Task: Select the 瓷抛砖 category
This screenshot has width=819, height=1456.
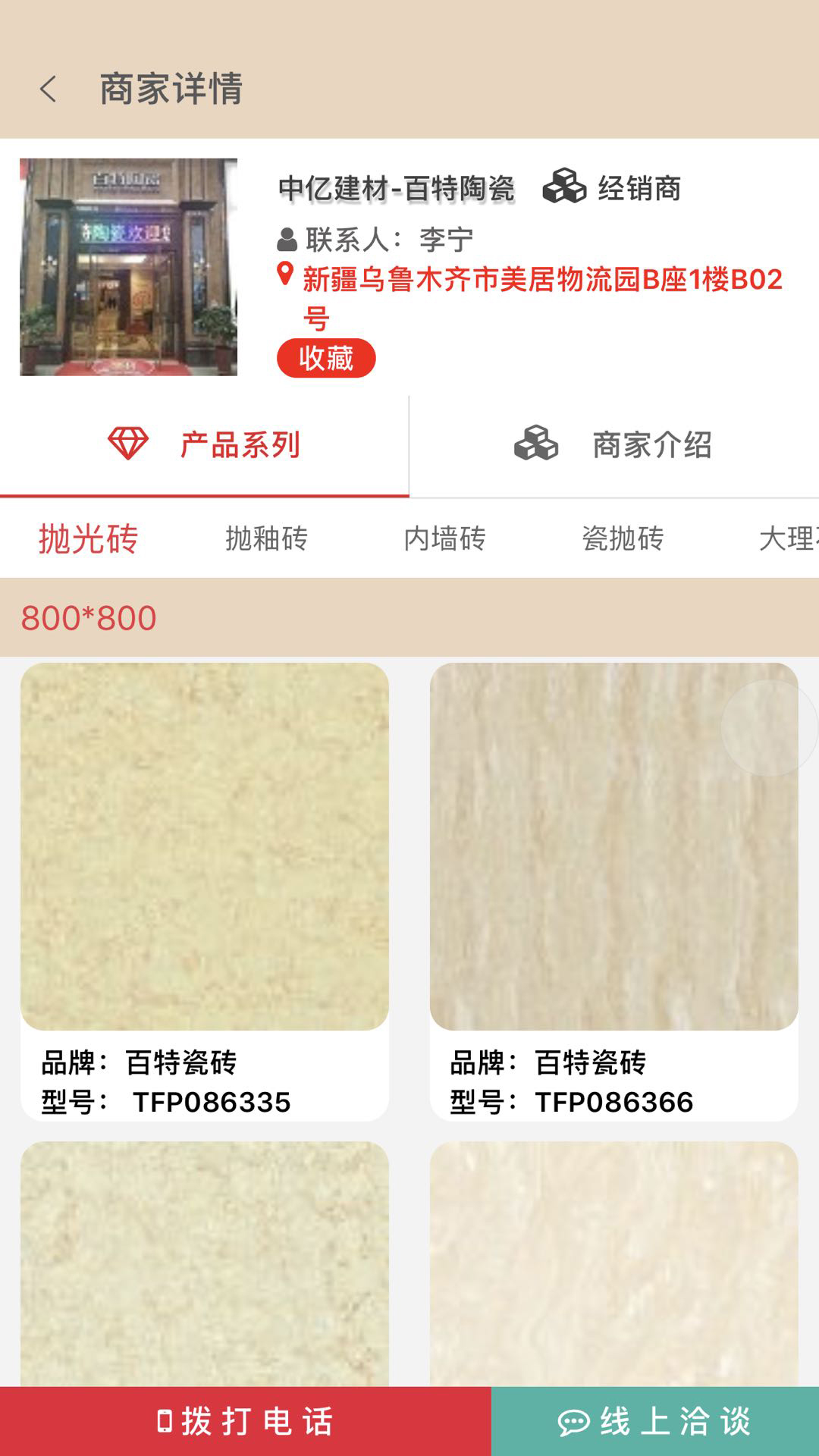Action: (x=623, y=539)
